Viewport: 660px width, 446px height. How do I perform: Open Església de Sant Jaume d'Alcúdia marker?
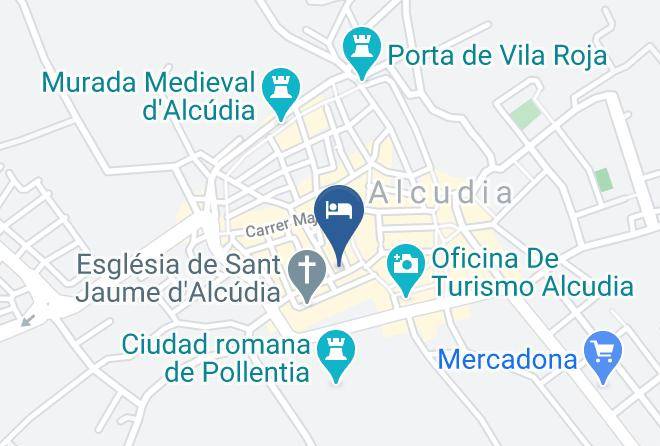pos(307,275)
